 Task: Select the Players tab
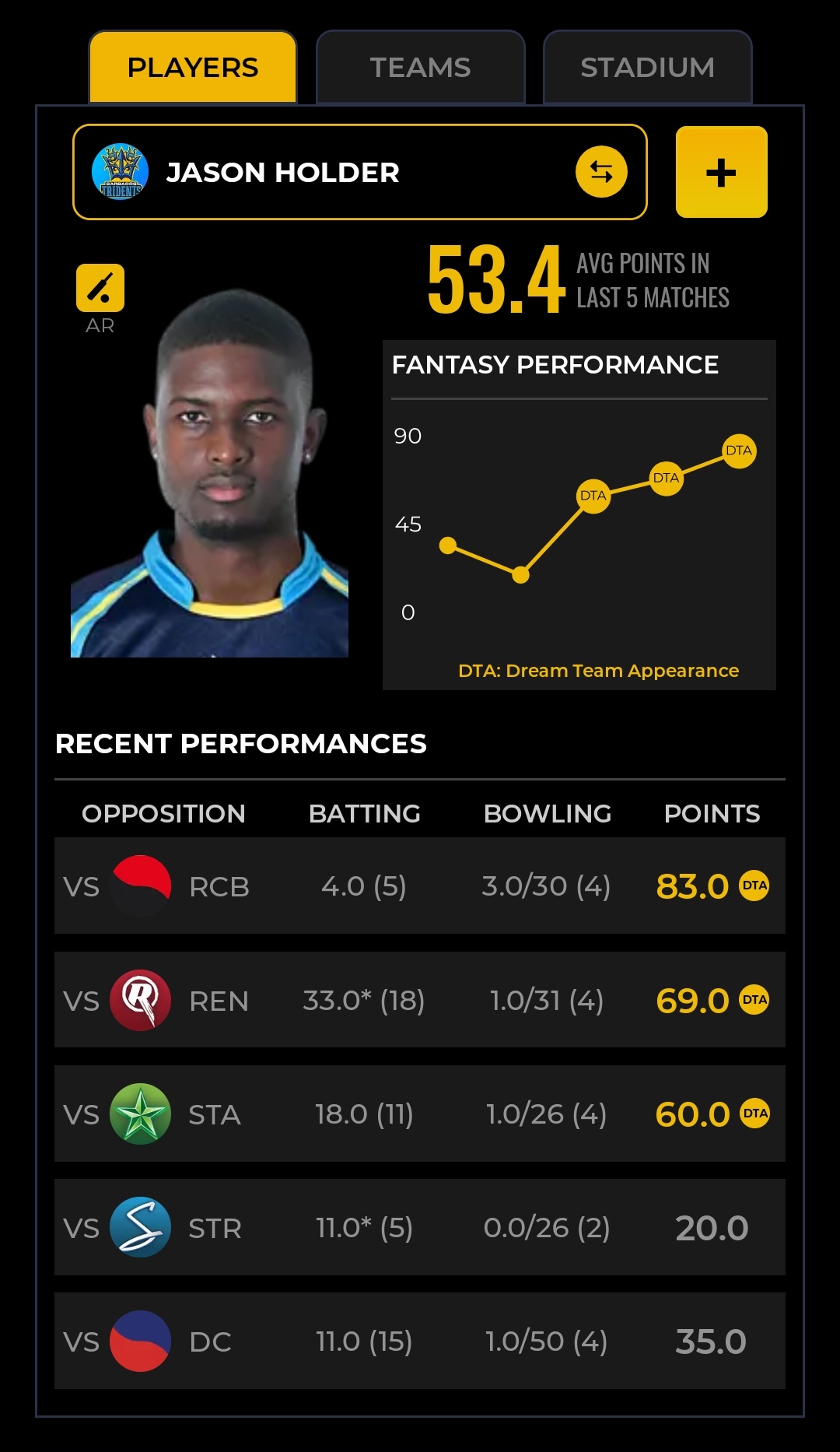point(193,68)
